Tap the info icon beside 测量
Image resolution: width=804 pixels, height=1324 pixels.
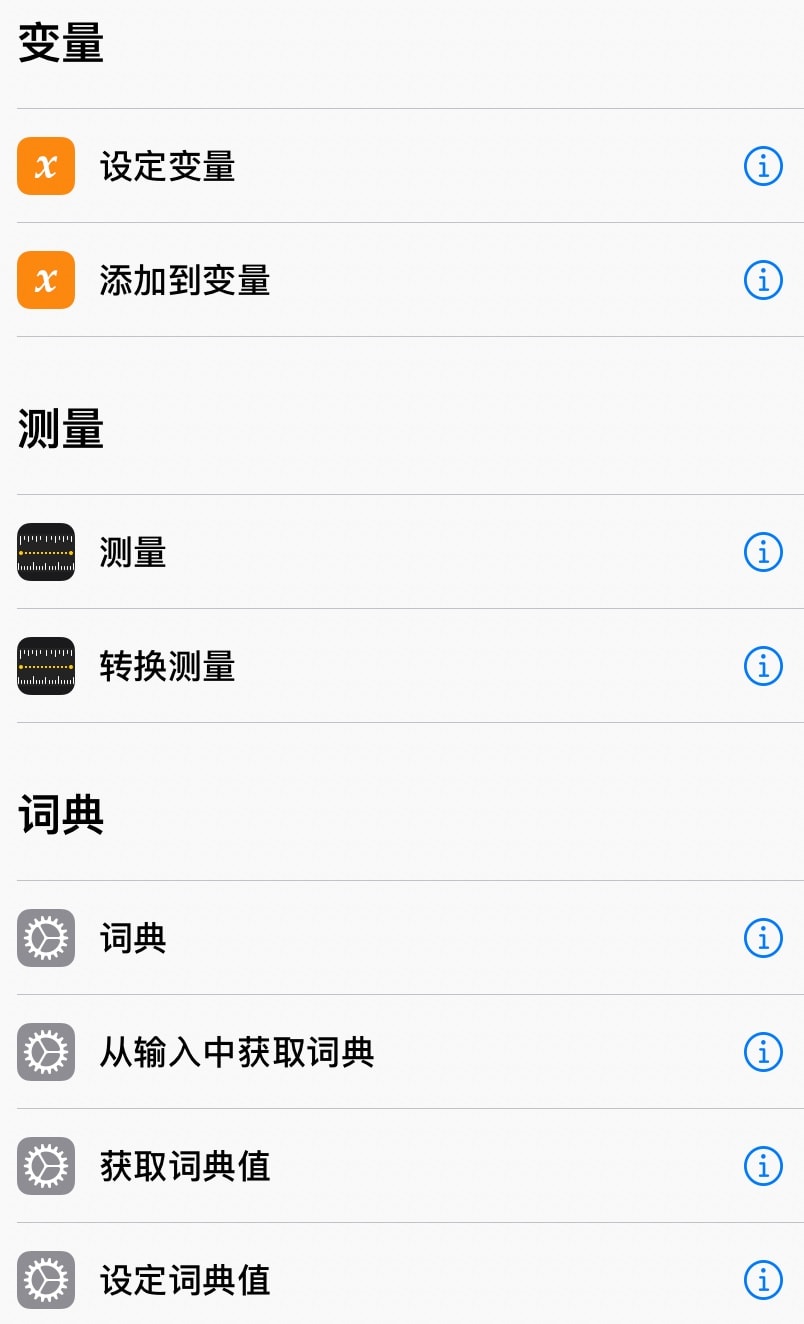click(x=763, y=552)
